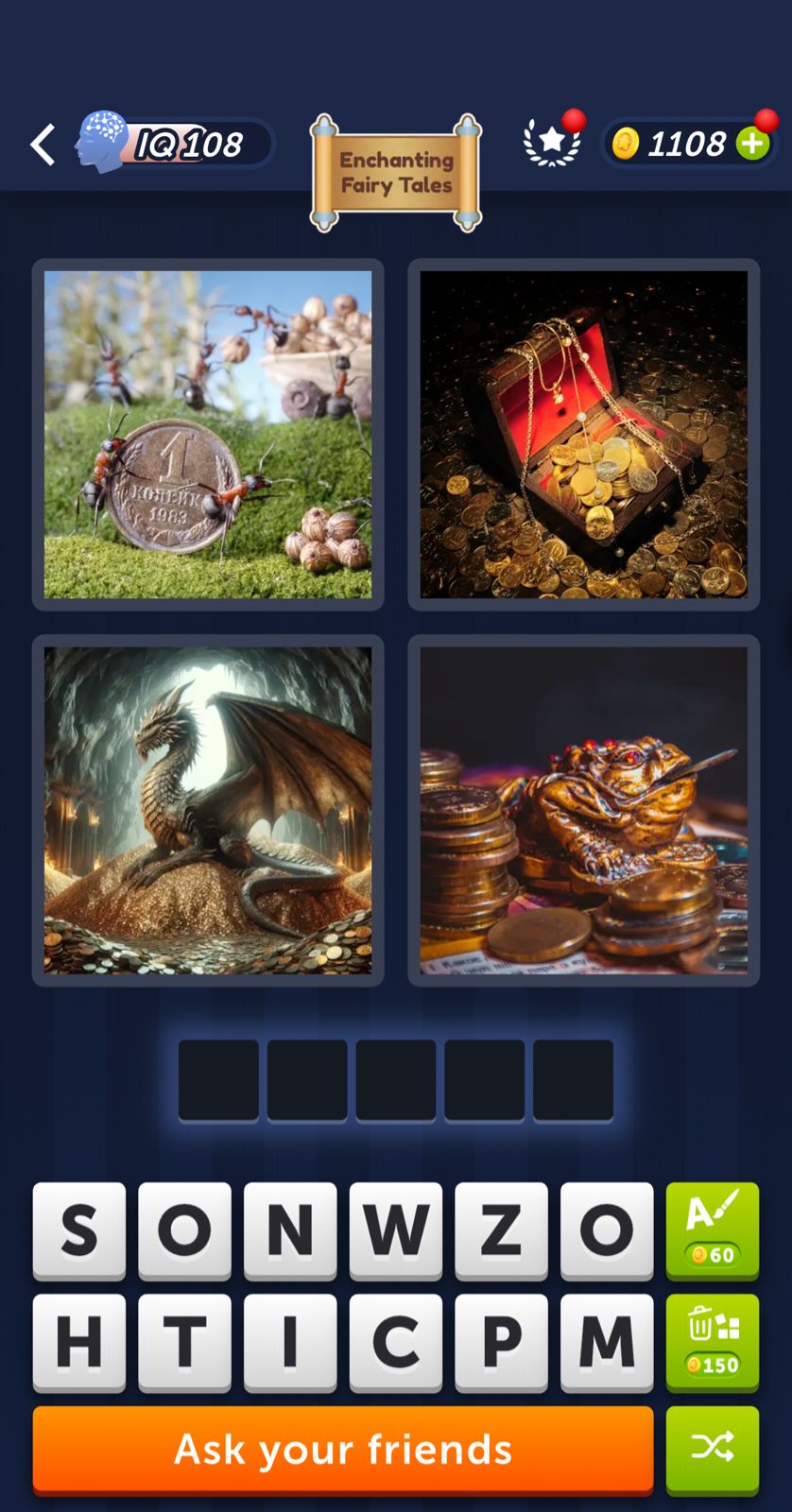Image resolution: width=792 pixels, height=1512 pixels.
Task: Enlarge the treasure chest picture
Action: pos(583,435)
